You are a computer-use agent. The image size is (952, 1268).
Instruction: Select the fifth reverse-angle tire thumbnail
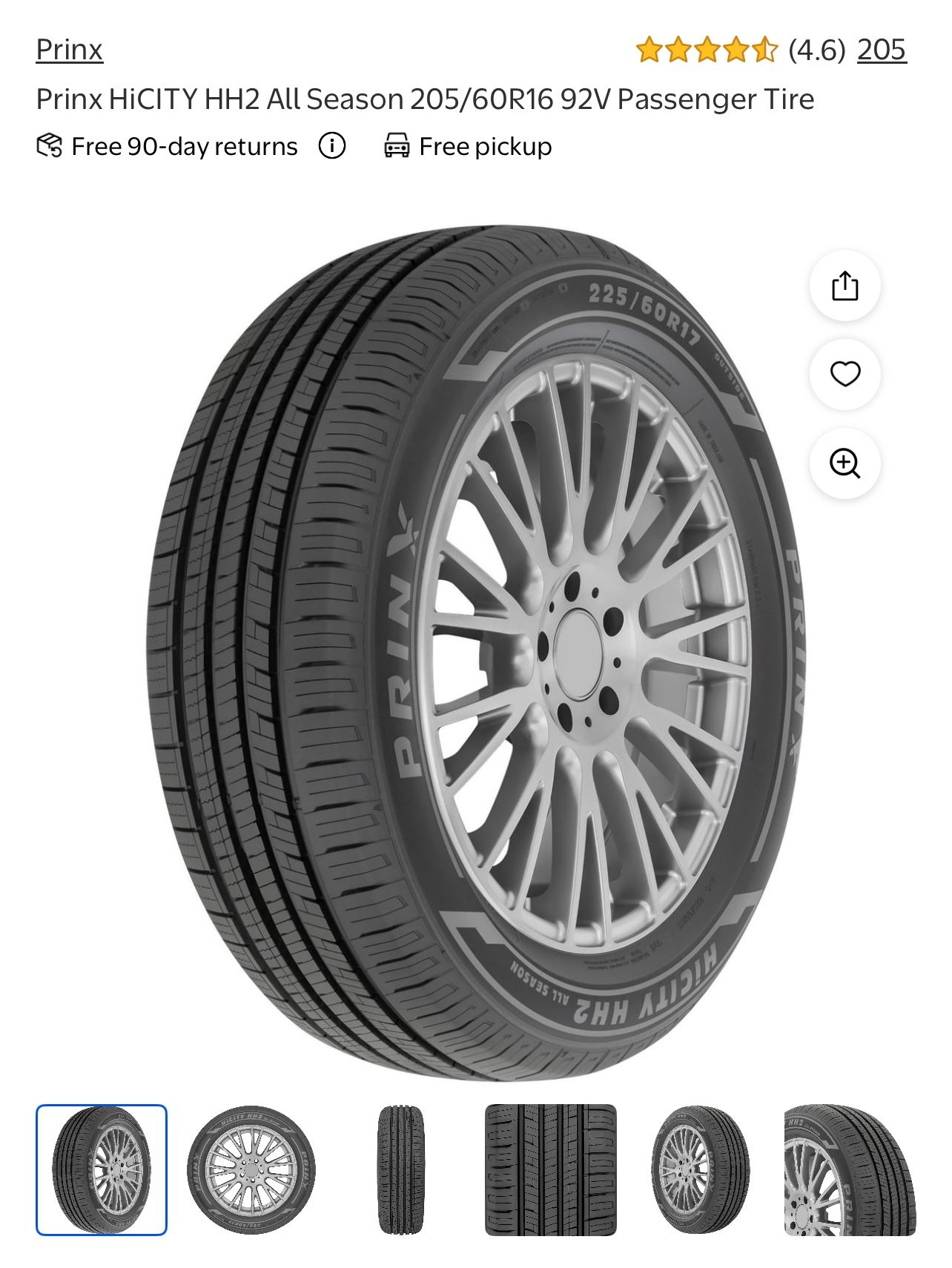700,1169
